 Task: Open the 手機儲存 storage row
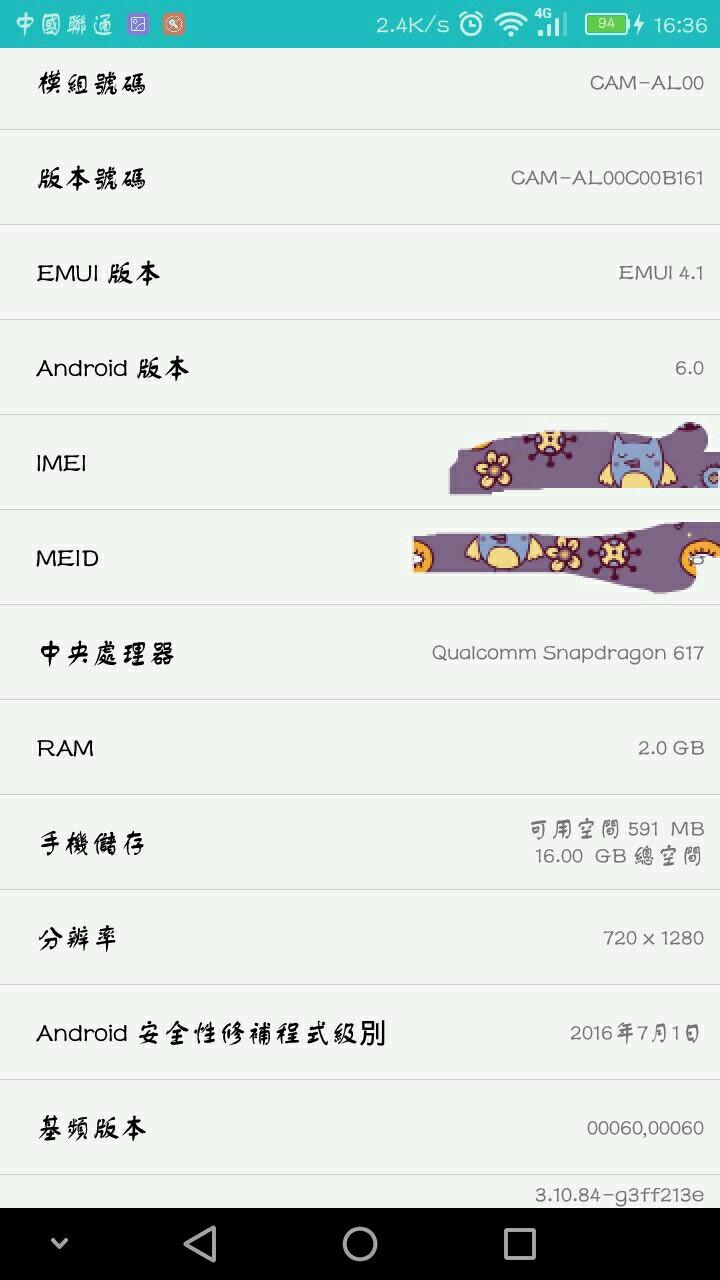(360, 842)
